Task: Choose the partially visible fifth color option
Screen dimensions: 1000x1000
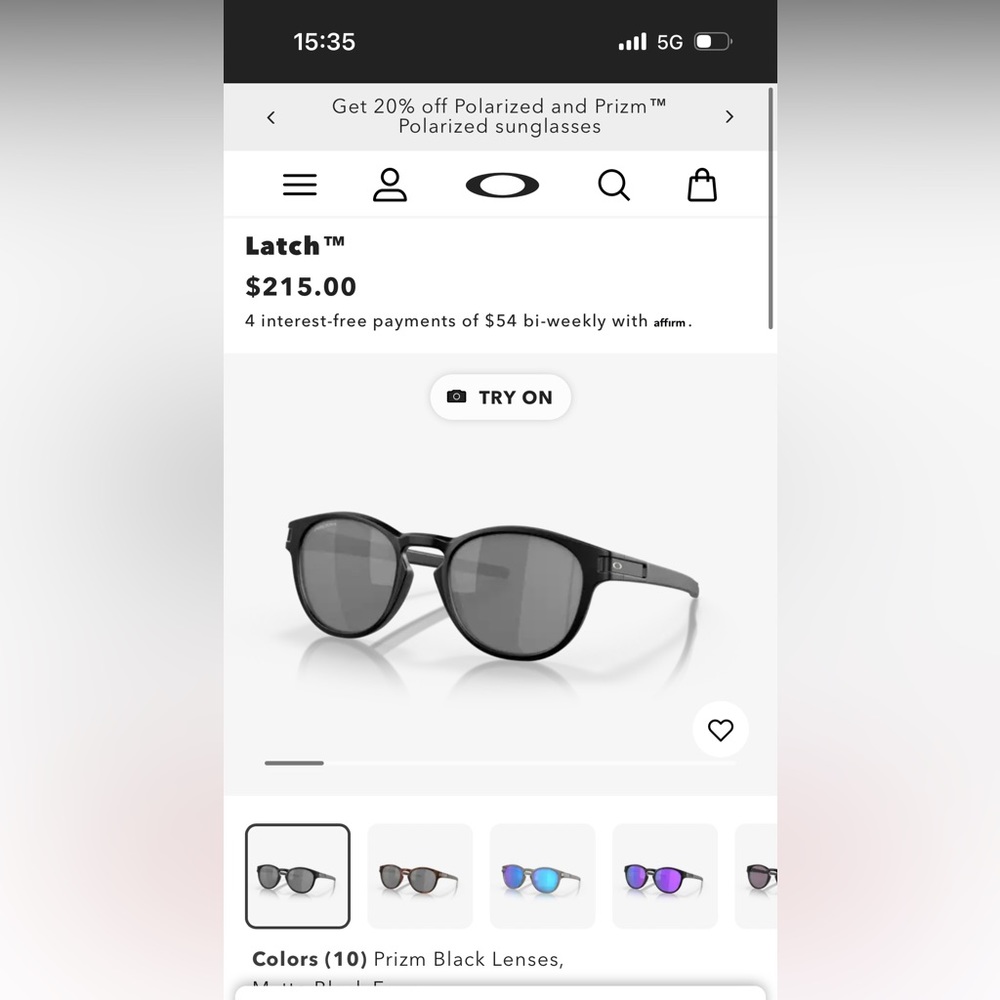Action: [760, 876]
